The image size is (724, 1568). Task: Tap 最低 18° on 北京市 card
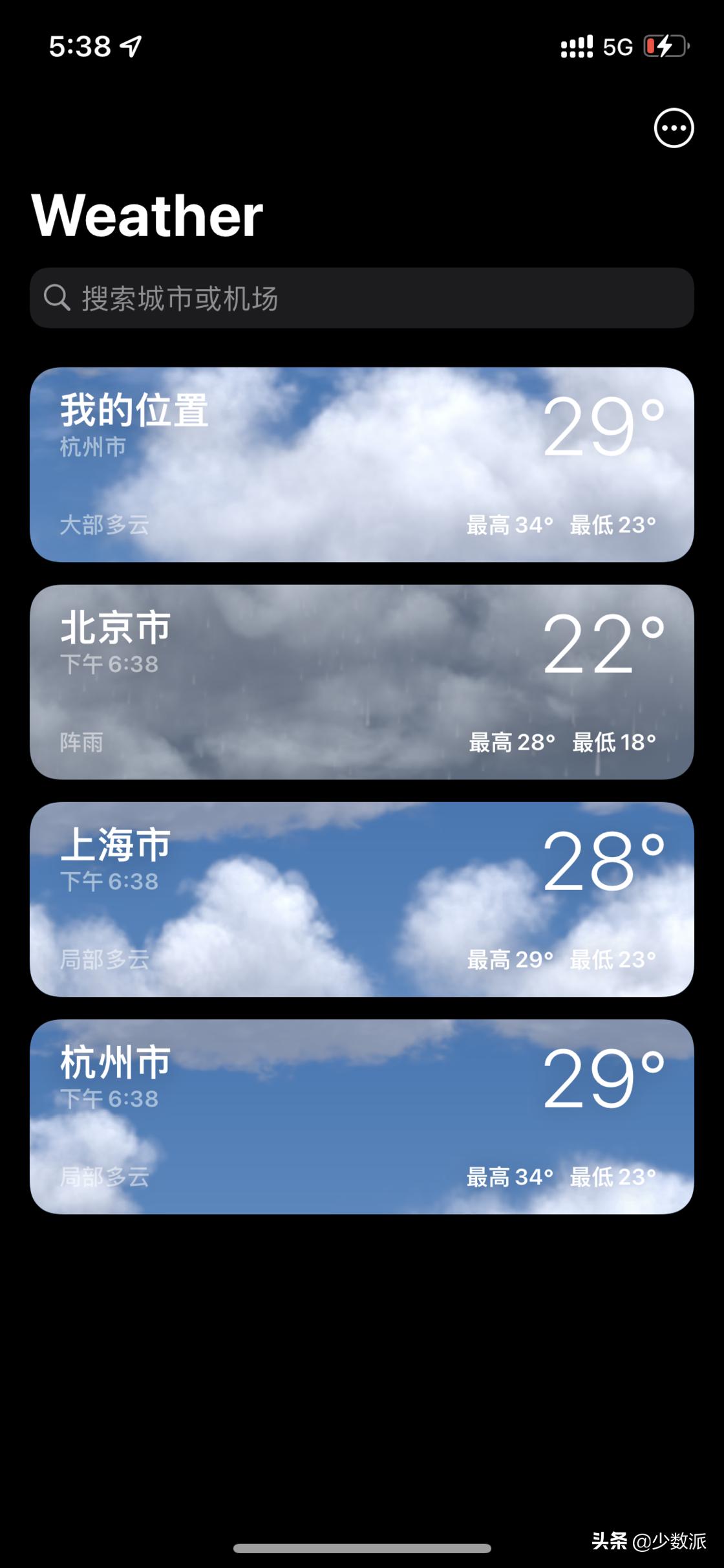(x=614, y=743)
